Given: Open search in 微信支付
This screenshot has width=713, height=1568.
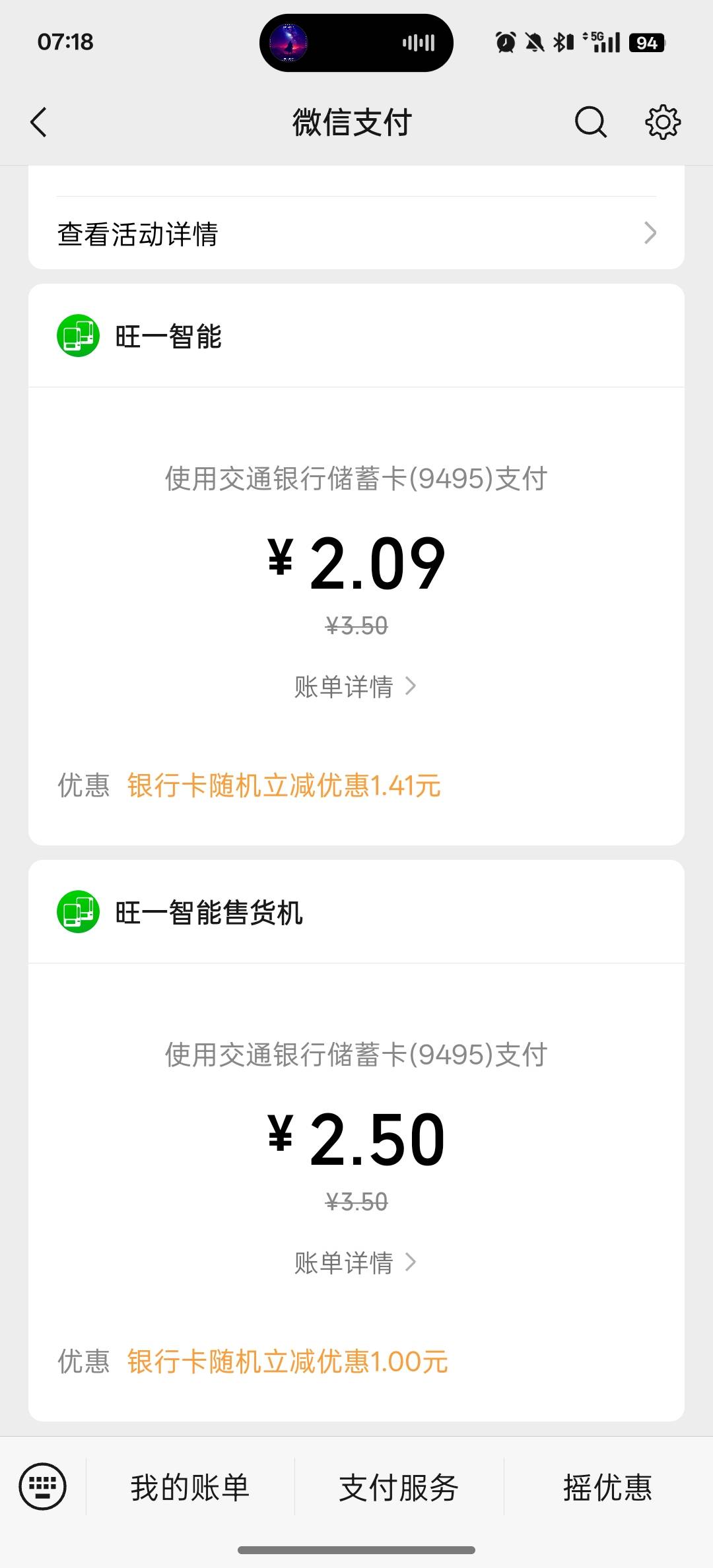Looking at the screenshot, I should [590, 122].
